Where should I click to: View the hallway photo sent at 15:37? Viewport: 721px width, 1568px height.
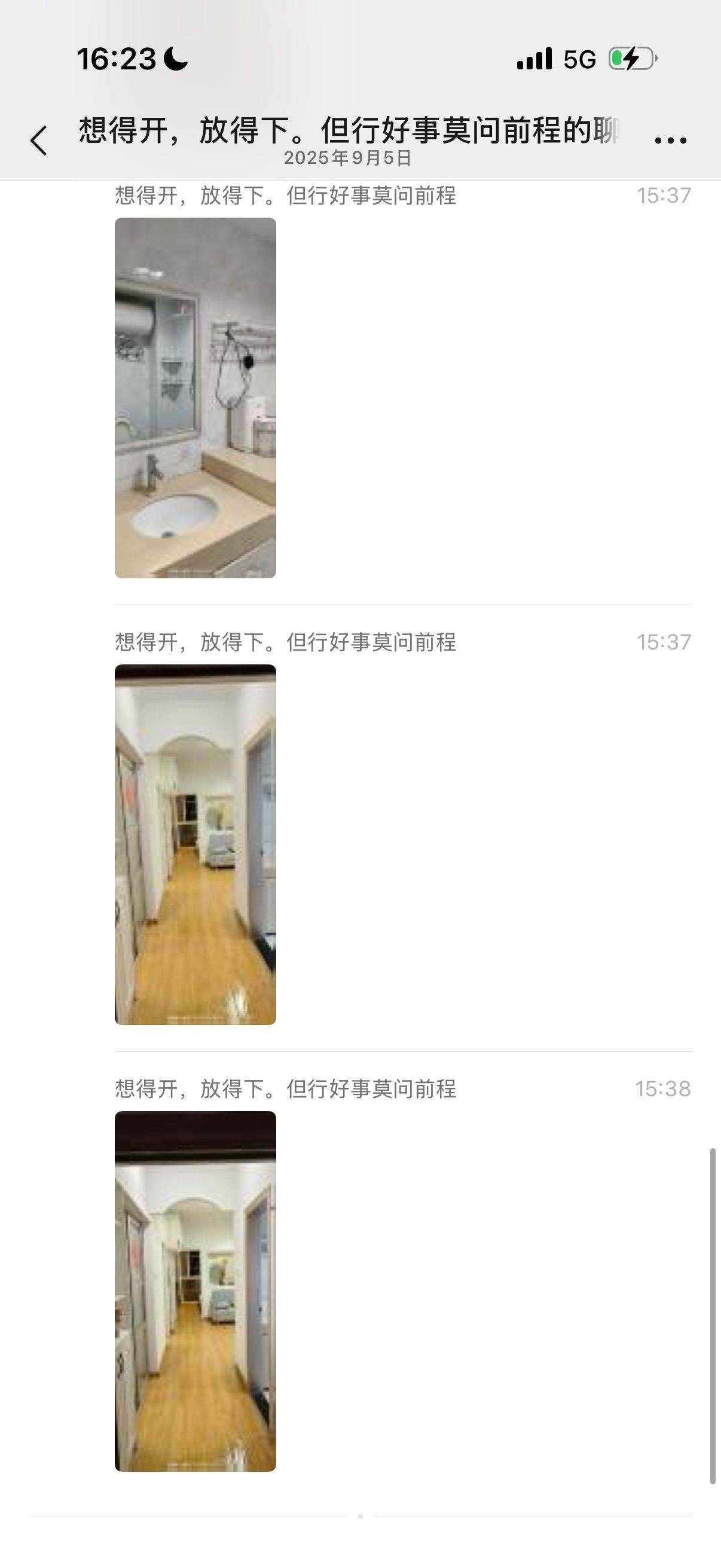[x=195, y=844]
